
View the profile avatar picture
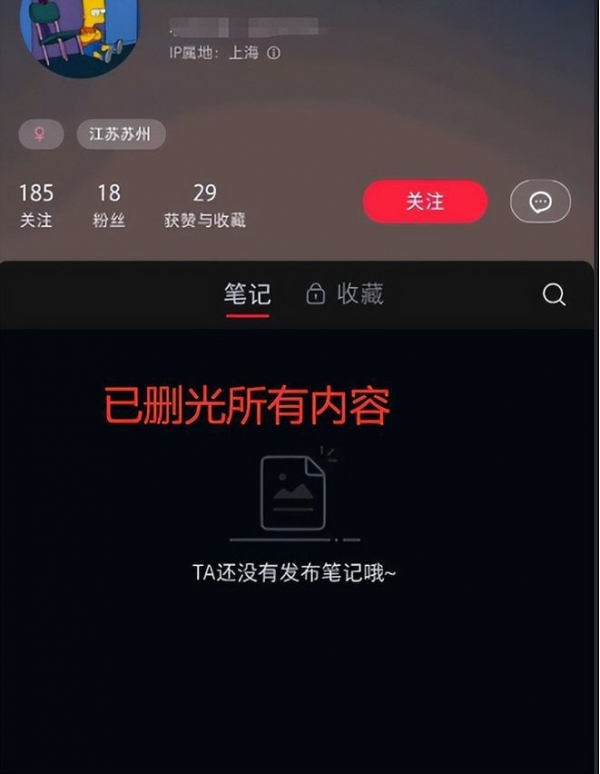pos(80,35)
